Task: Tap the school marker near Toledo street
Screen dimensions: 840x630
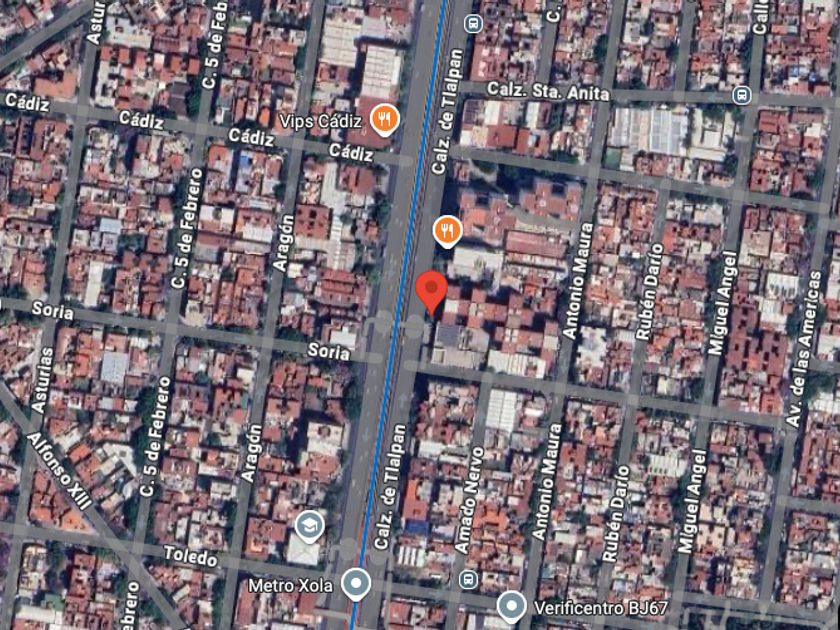Action: point(309,527)
